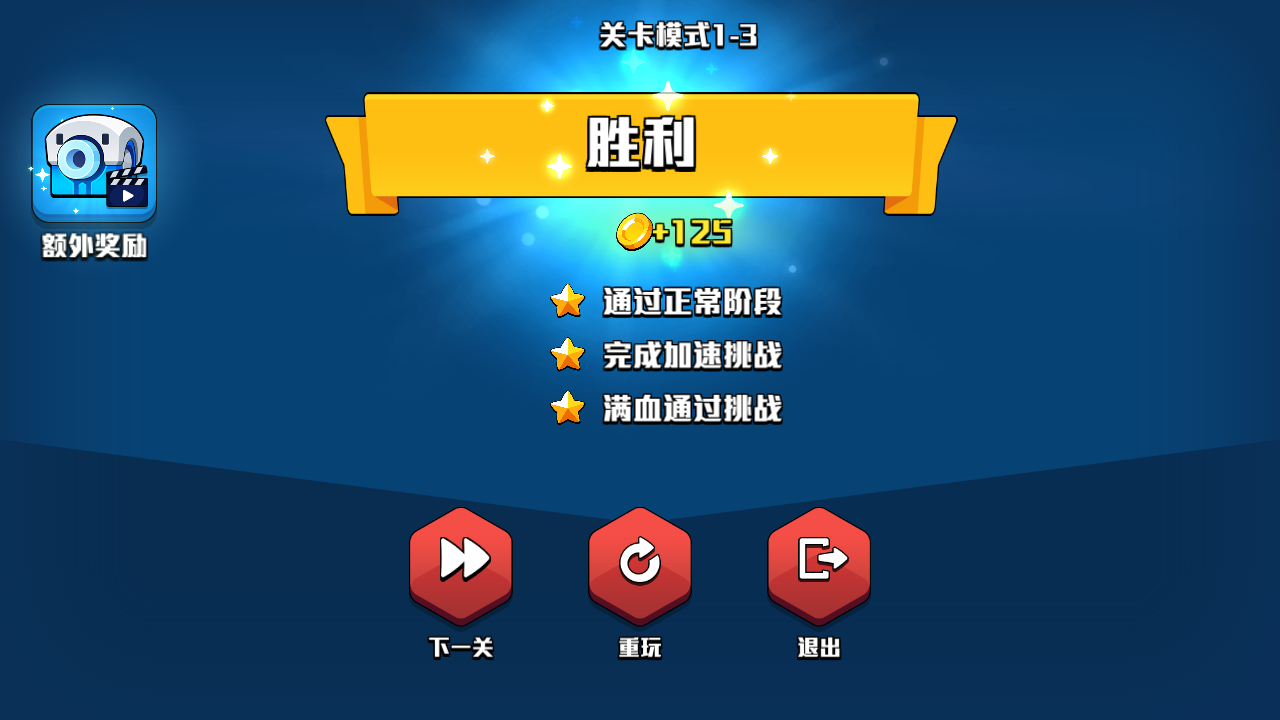The image size is (1280, 720).
Task: Replay this level (重玩)
Action: click(640, 564)
